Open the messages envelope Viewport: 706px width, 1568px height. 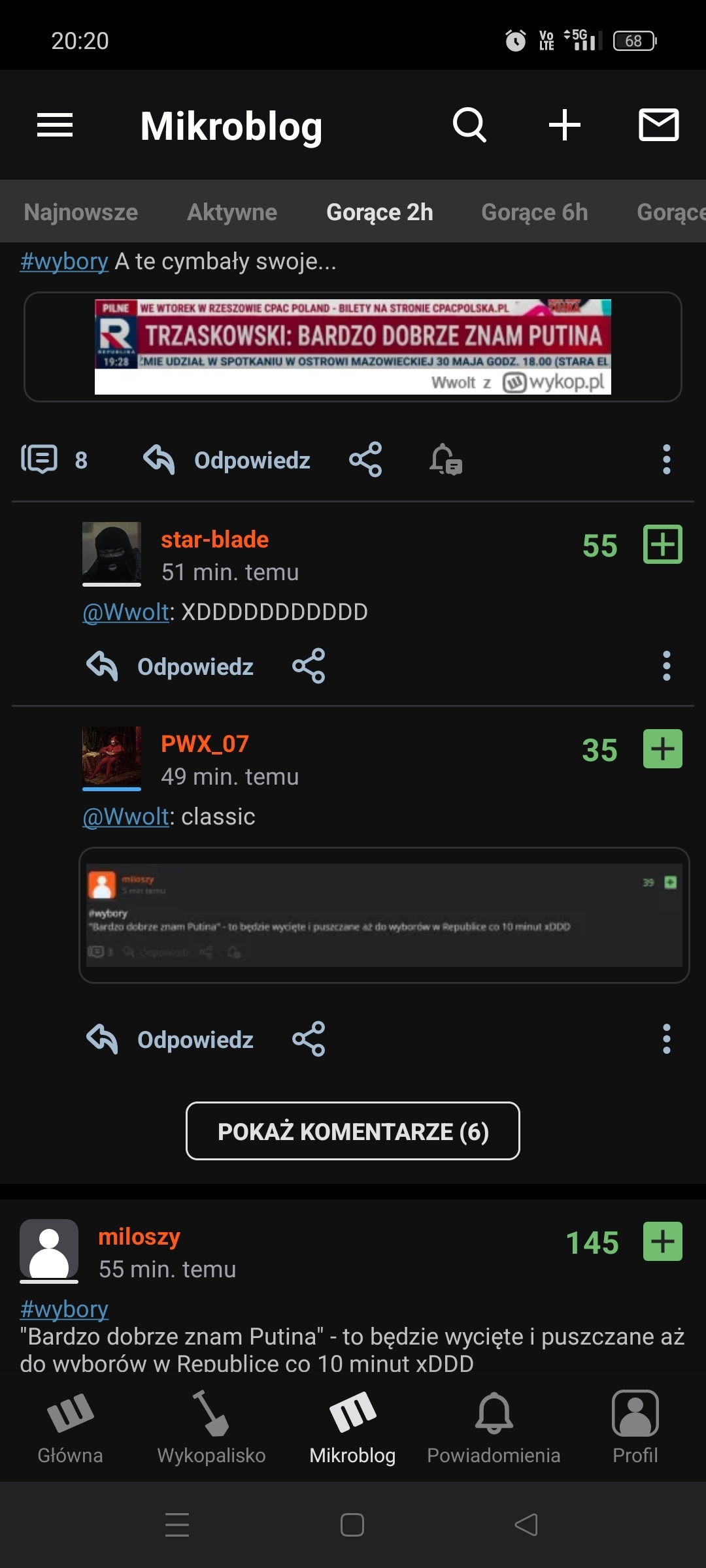coord(658,125)
